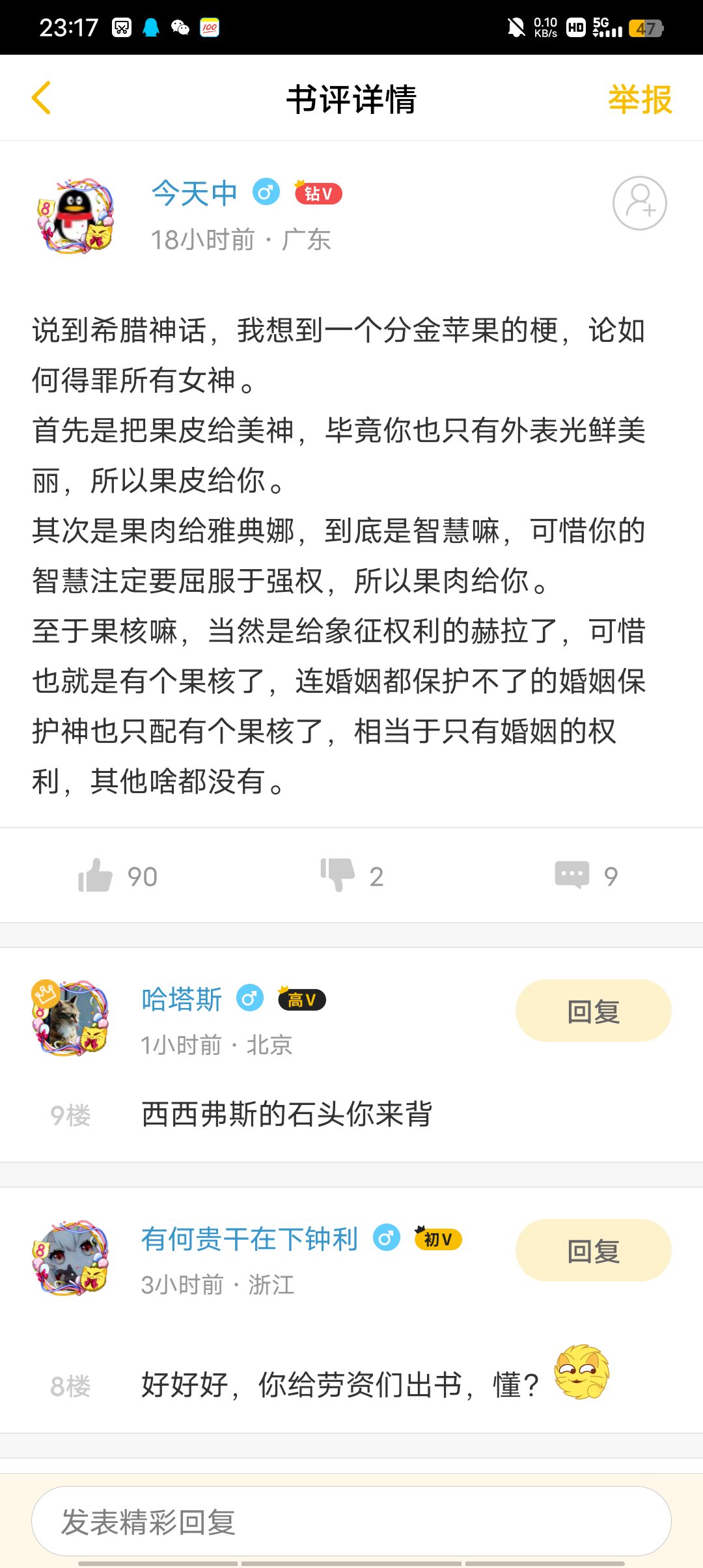Reply to 有何贵干在下钟利's comment
The height and width of the screenshot is (1568, 703).
(593, 1250)
